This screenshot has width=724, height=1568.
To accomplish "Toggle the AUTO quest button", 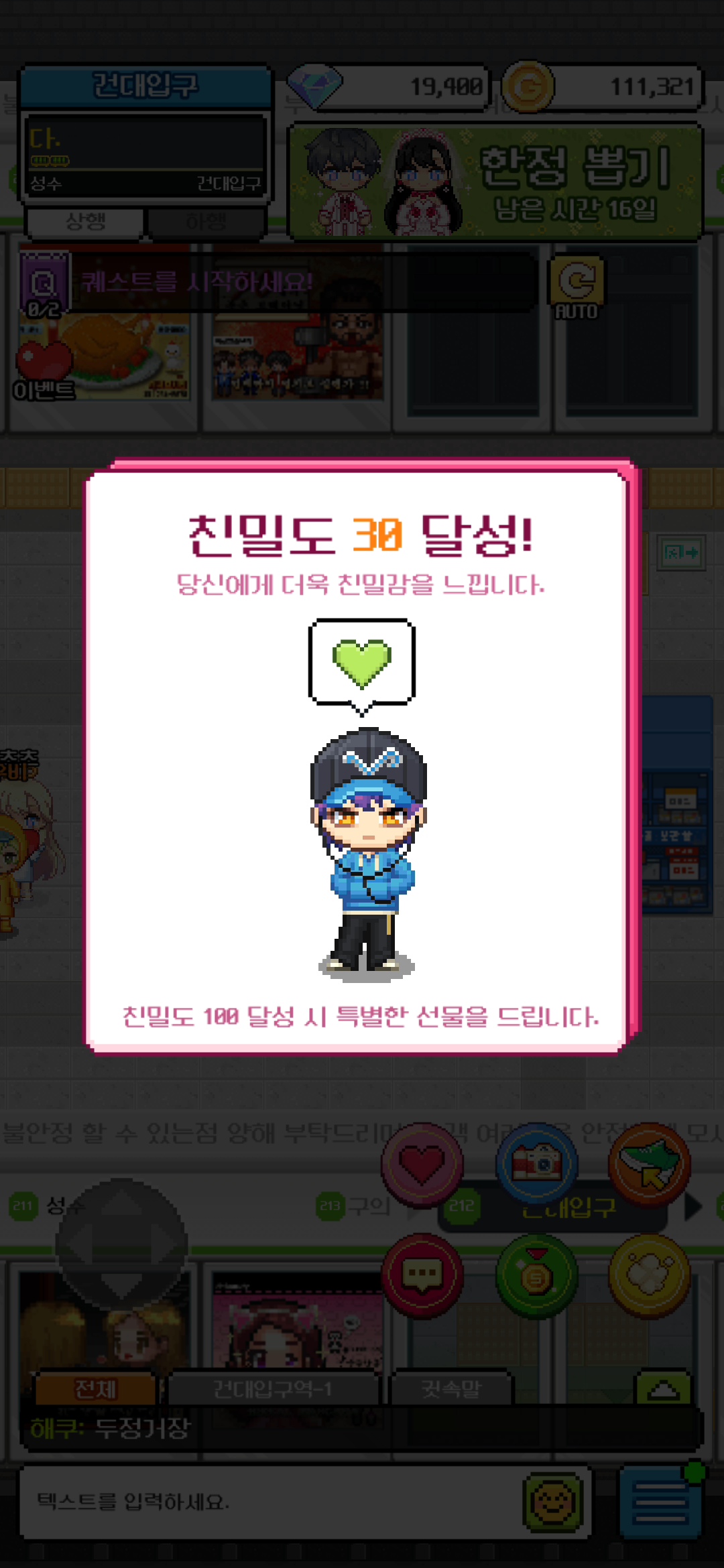I will click(x=576, y=287).
